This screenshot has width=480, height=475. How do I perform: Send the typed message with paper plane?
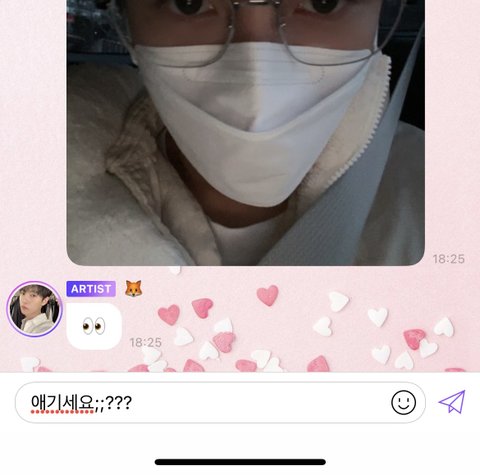tap(452, 402)
